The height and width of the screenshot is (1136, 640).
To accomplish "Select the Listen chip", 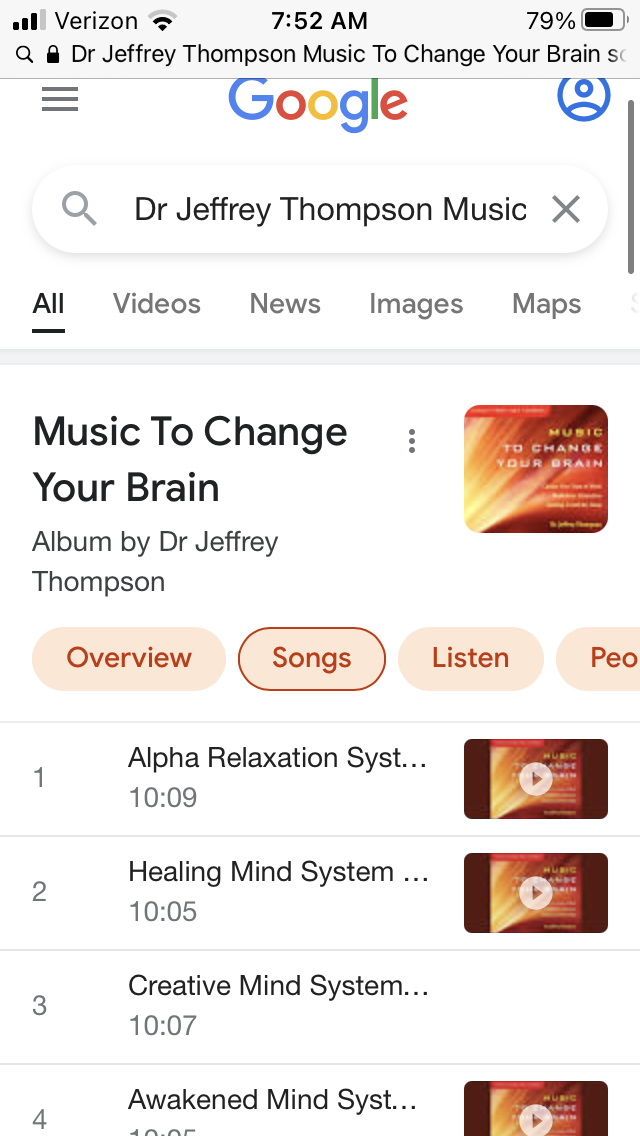I will (x=470, y=658).
